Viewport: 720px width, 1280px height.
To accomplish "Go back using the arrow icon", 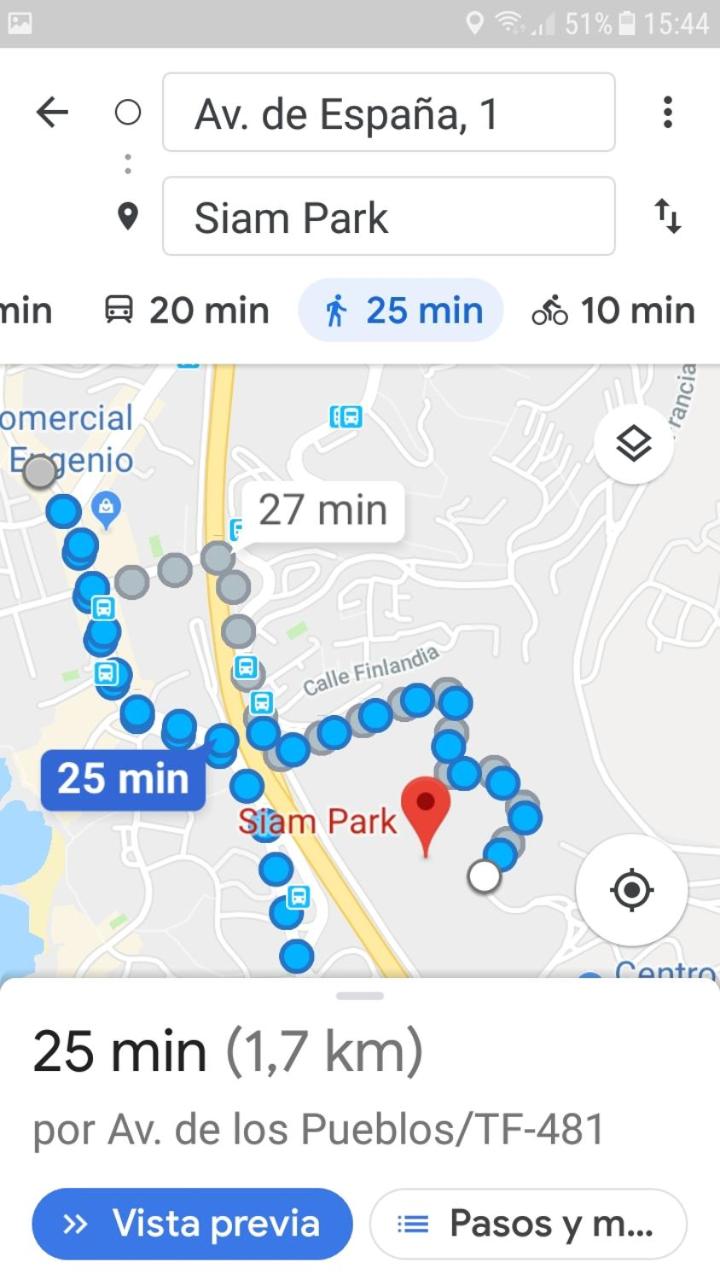I will tap(52, 112).
